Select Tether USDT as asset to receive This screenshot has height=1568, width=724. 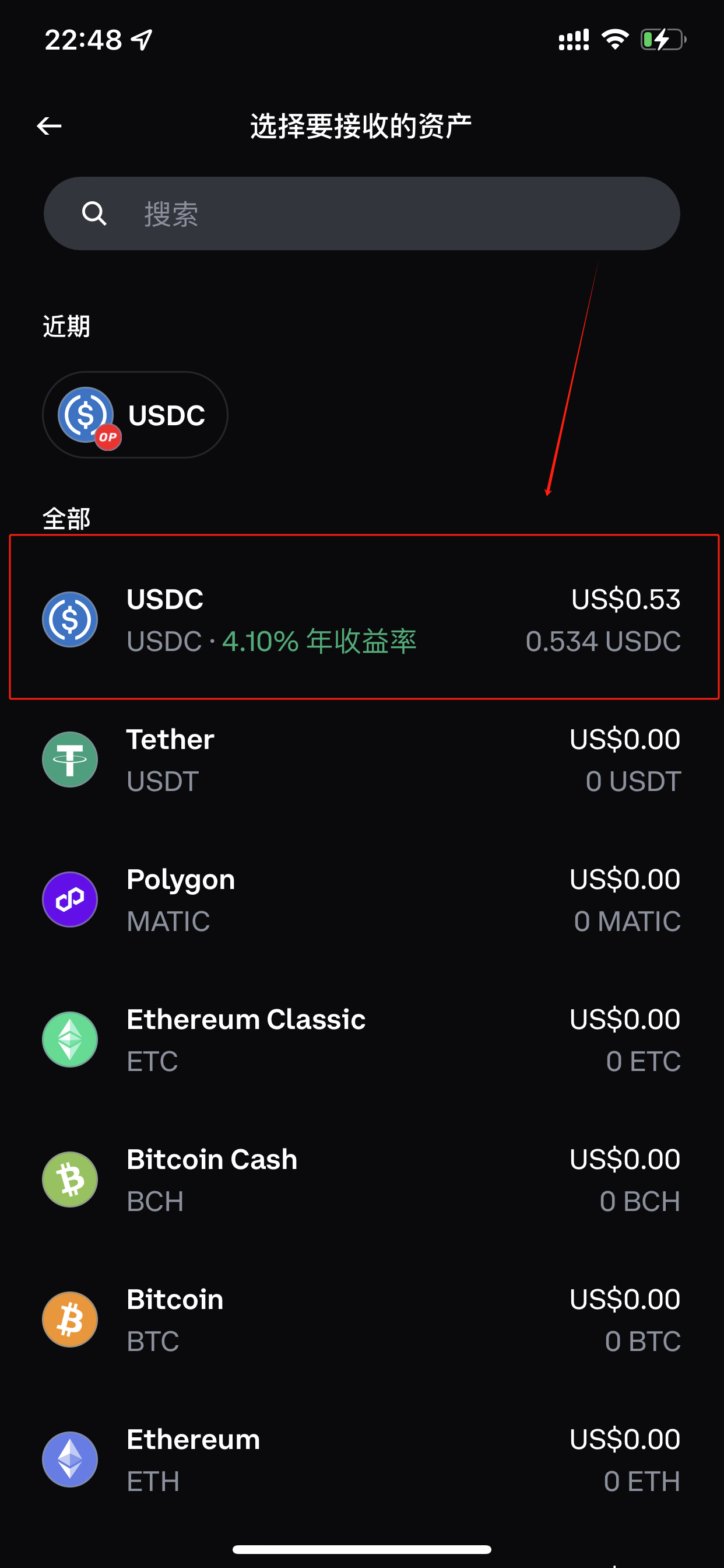[361, 759]
